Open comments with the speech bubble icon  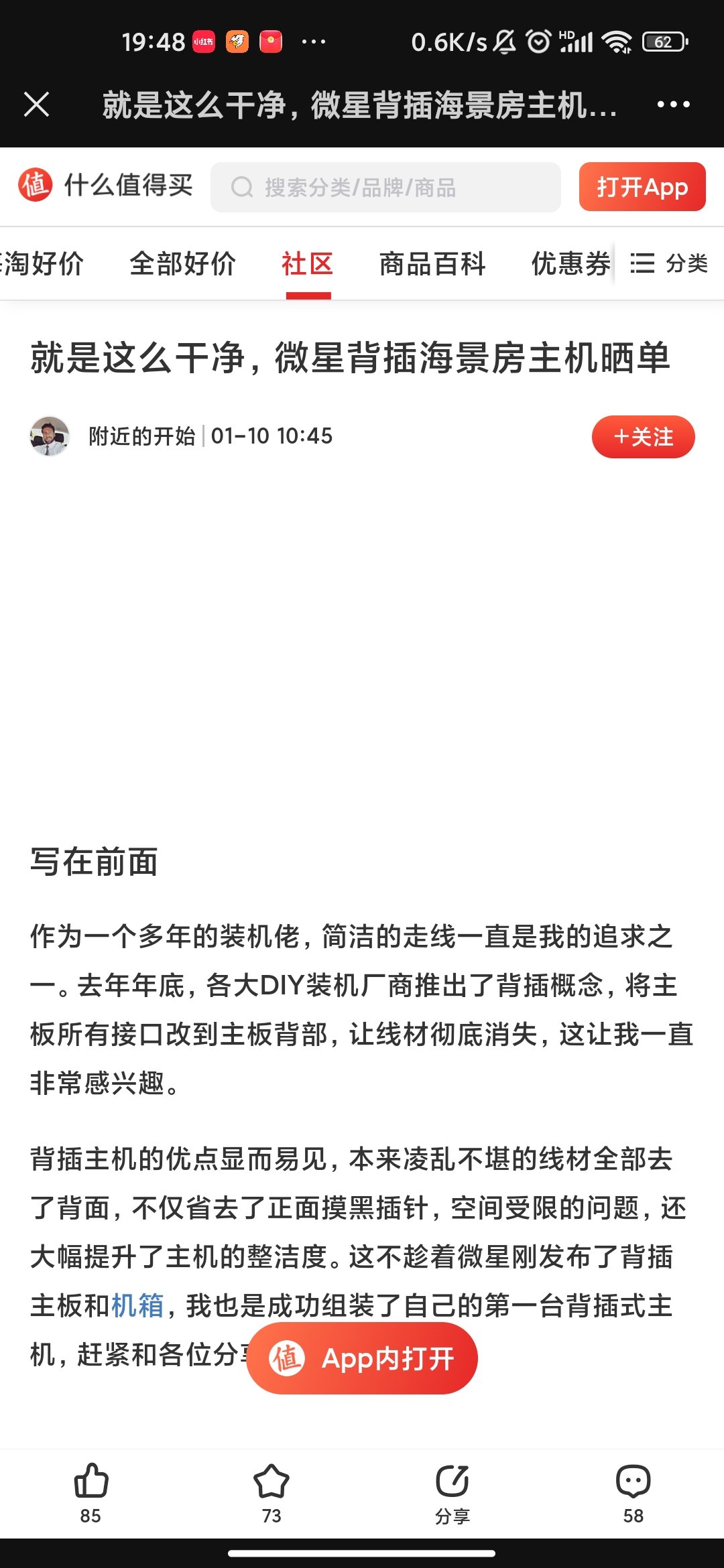coord(633,1480)
